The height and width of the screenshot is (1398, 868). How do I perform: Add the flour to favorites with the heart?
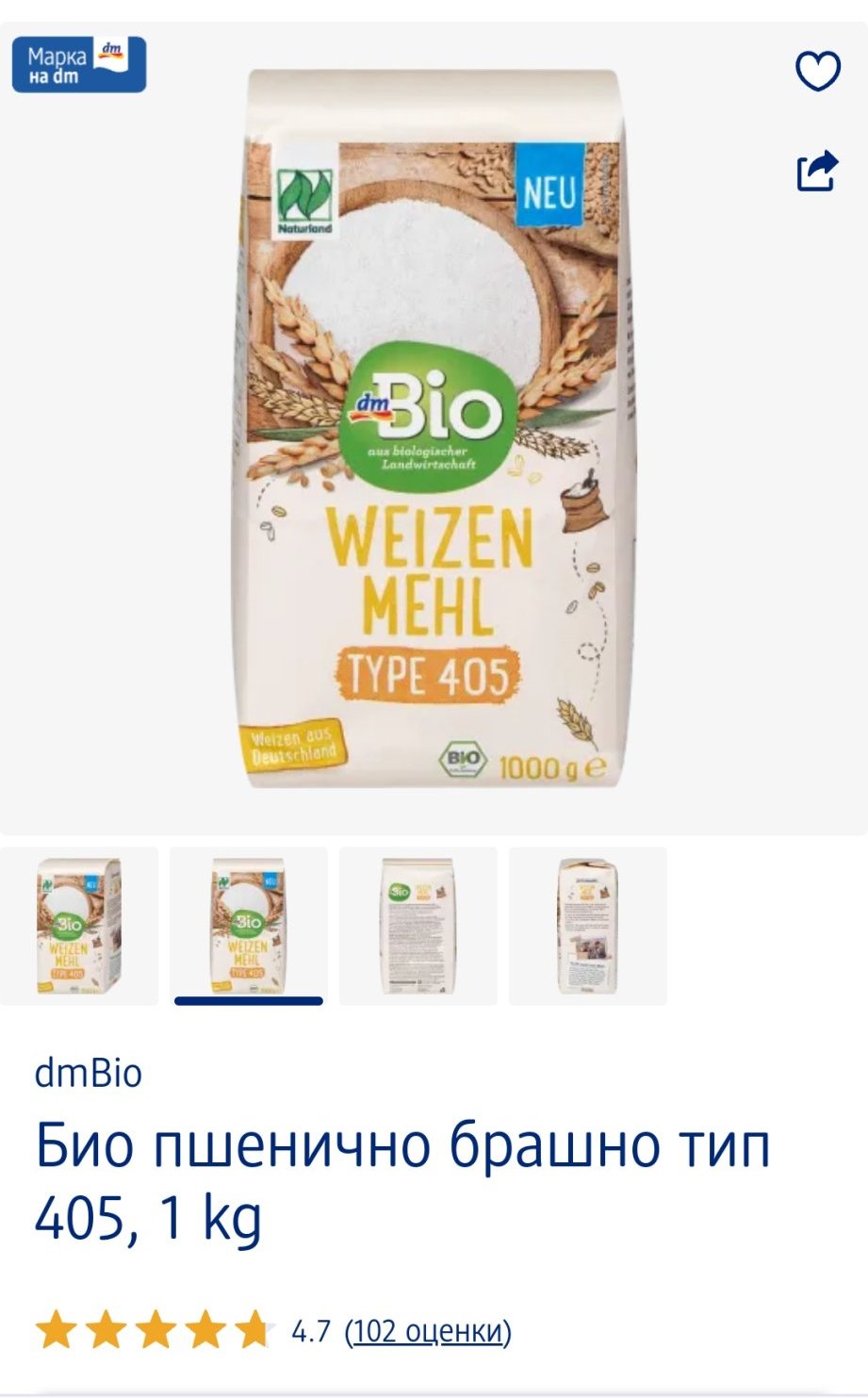click(817, 72)
